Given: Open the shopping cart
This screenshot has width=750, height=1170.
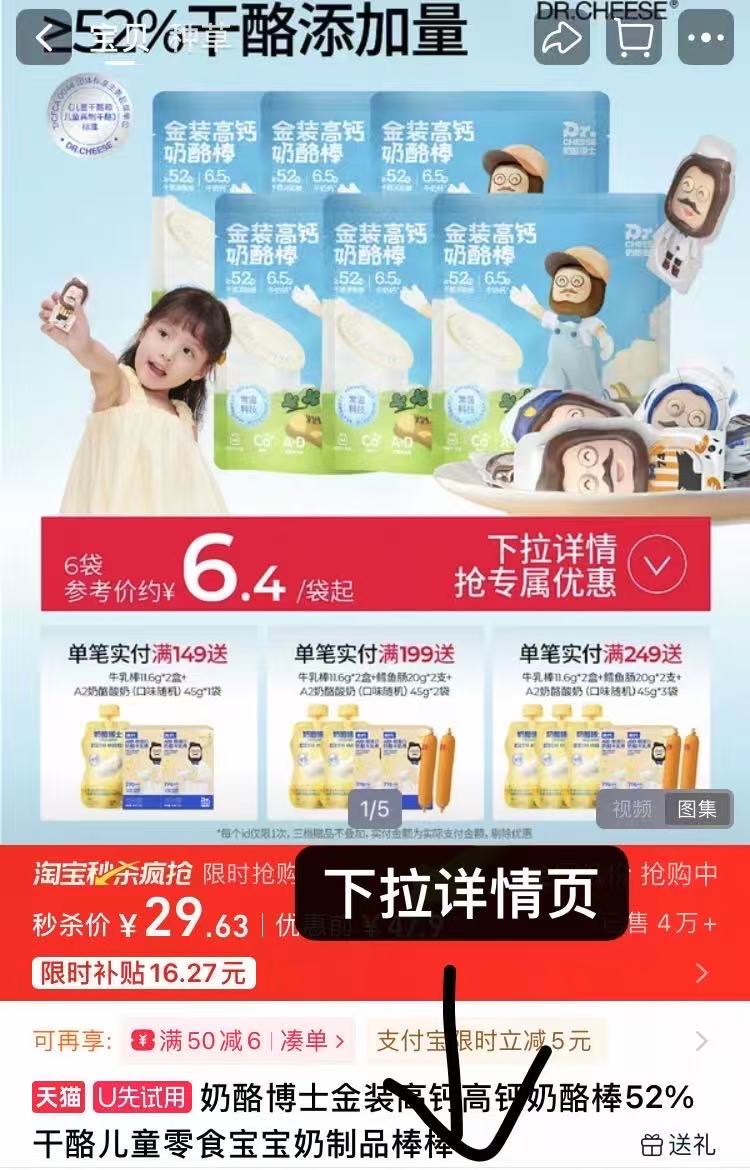Looking at the screenshot, I should [x=634, y=39].
